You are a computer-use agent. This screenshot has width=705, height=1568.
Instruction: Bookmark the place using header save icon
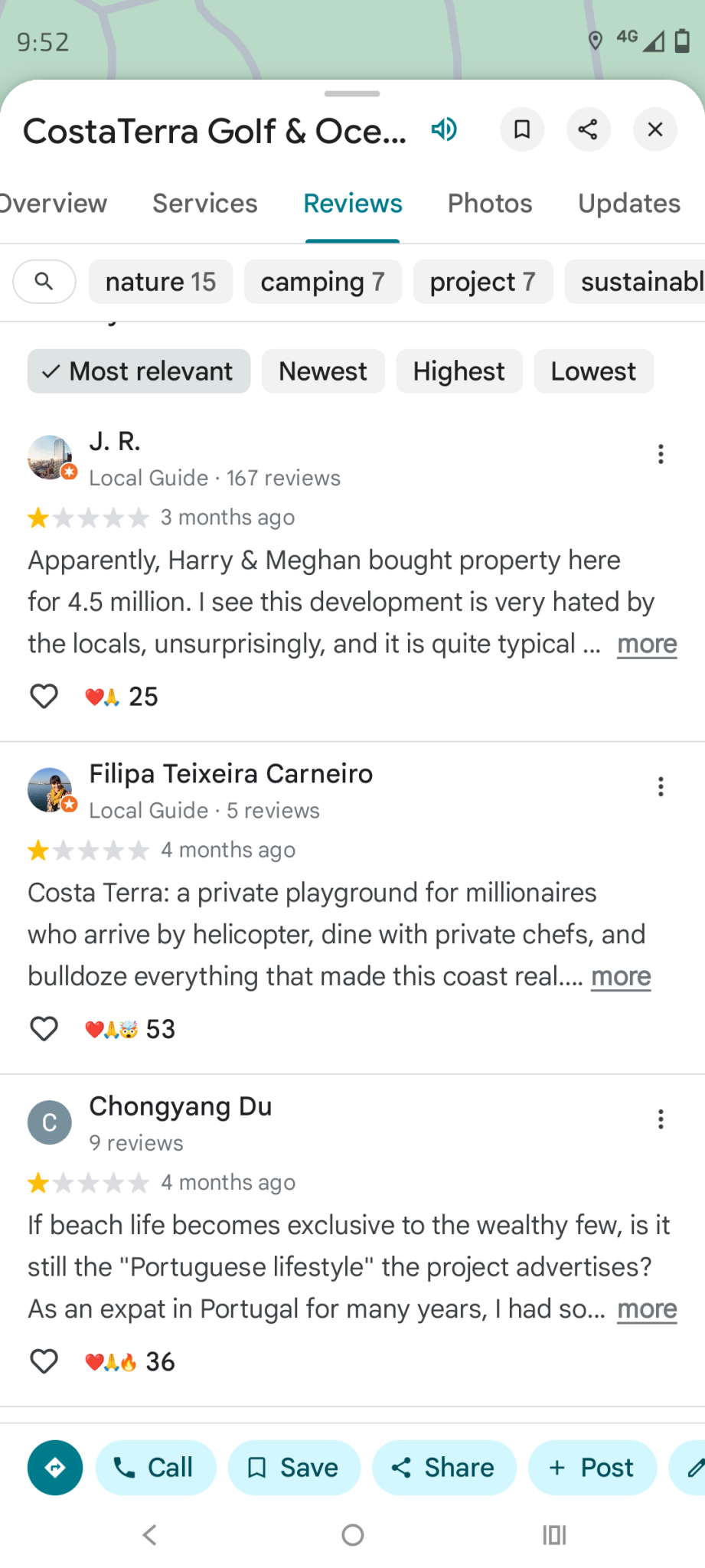click(x=522, y=129)
